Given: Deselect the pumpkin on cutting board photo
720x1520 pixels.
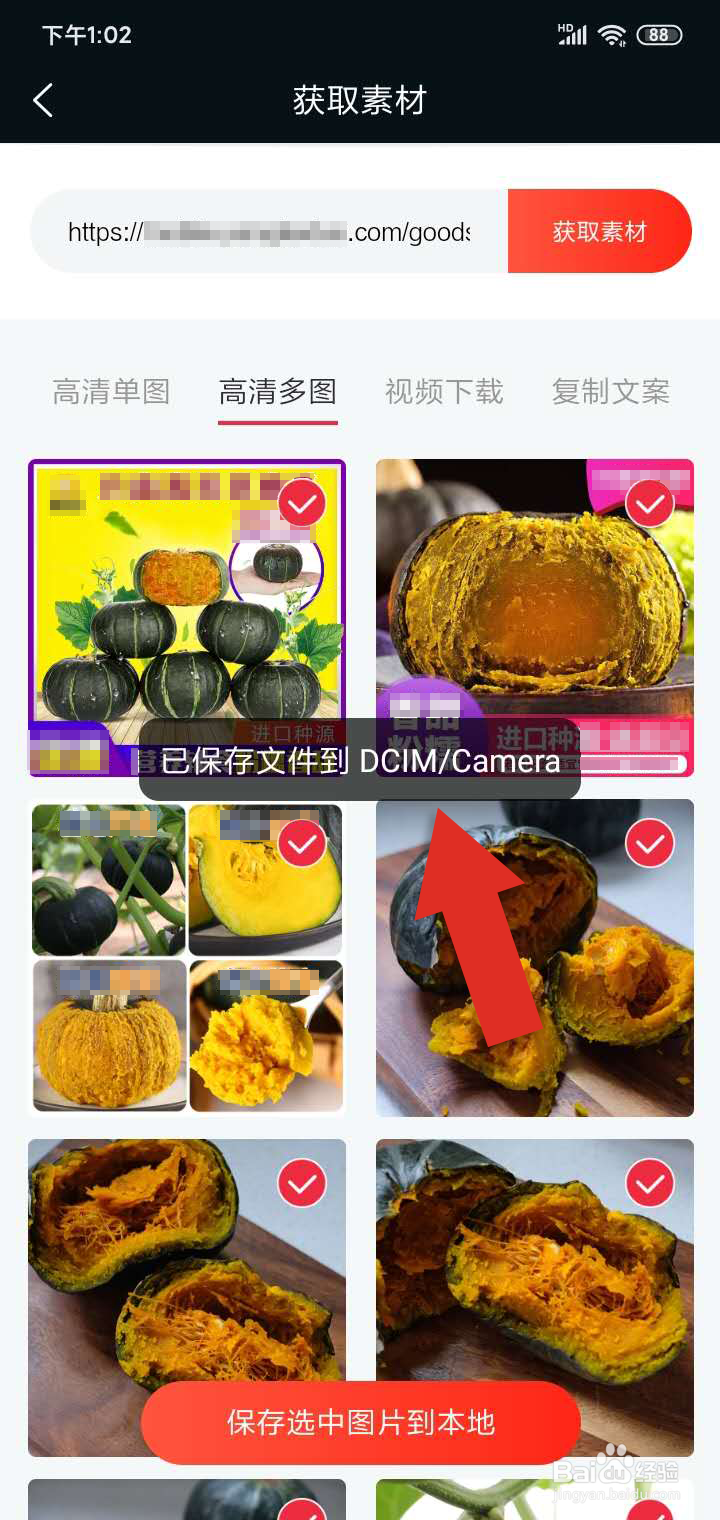Looking at the screenshot, I should coord(650,843).
